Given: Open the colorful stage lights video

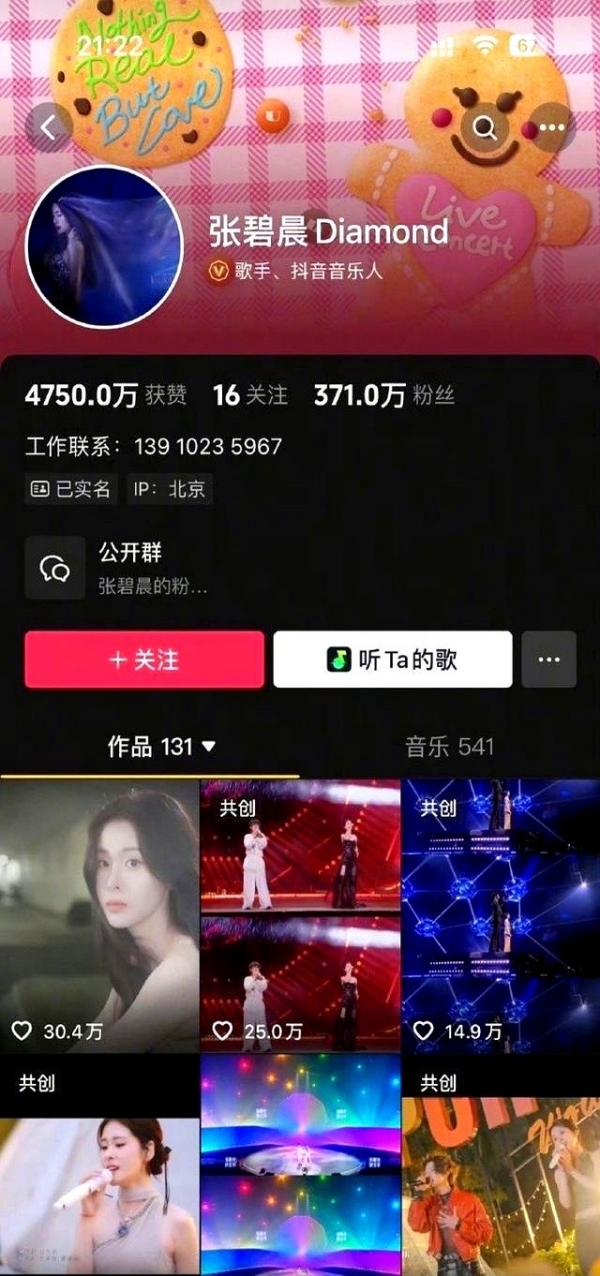Looking at the screenshot, I should [x=300, y=1165].
